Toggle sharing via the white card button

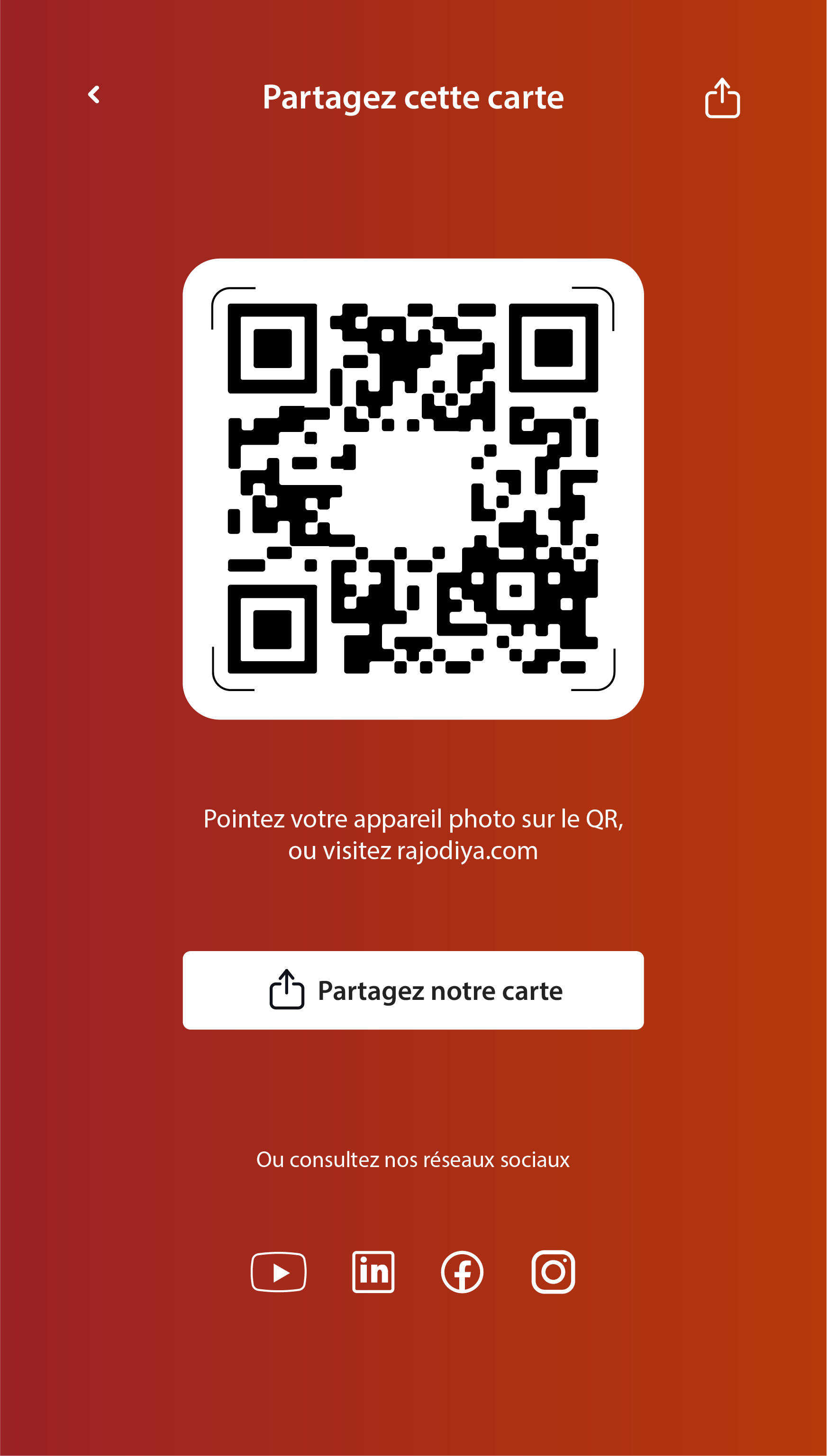pos(413,990)
